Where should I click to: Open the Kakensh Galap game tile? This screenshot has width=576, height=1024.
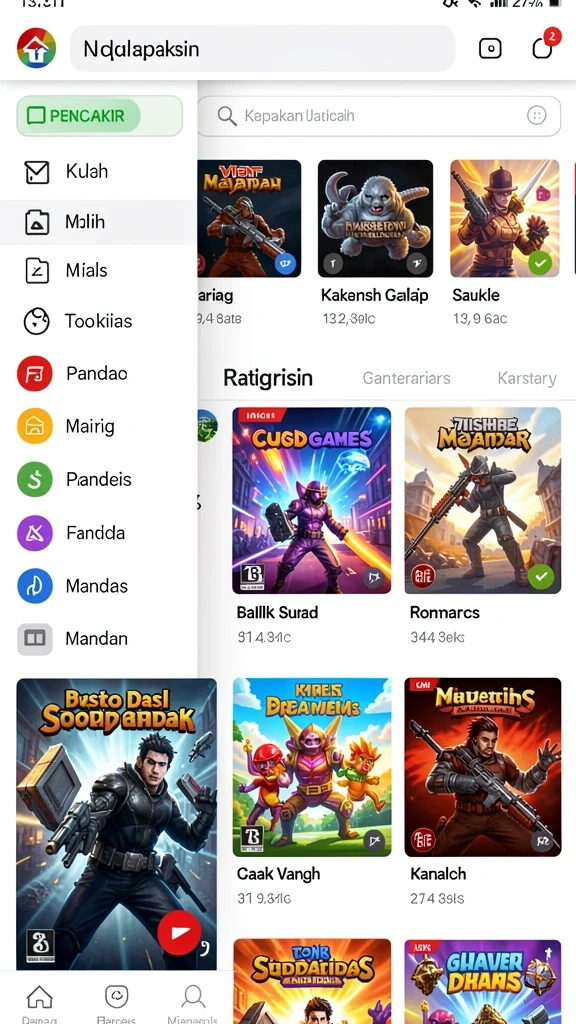pyautogui.click(x=375, y=242)
